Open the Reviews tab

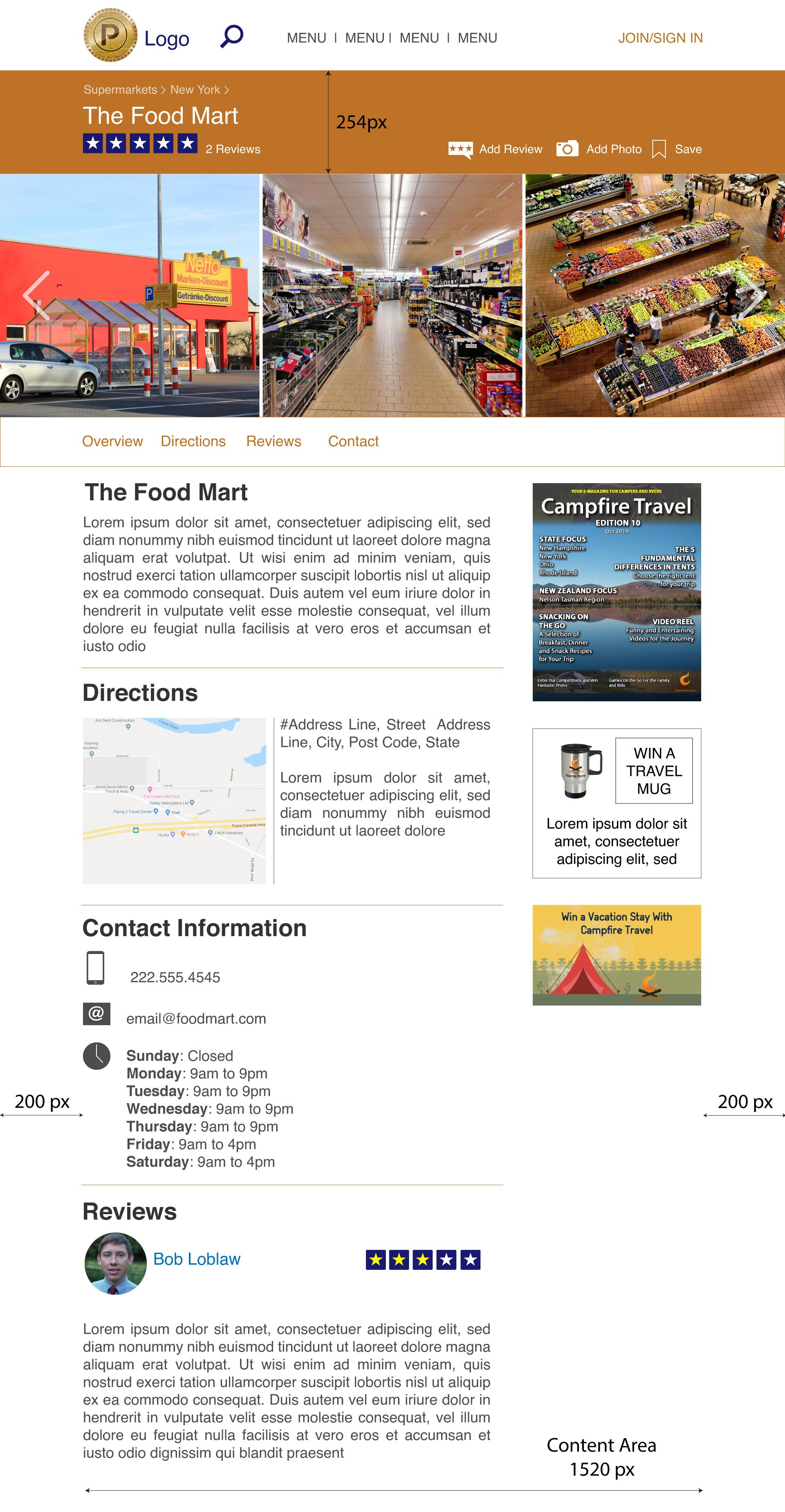(x=274, y=441)
